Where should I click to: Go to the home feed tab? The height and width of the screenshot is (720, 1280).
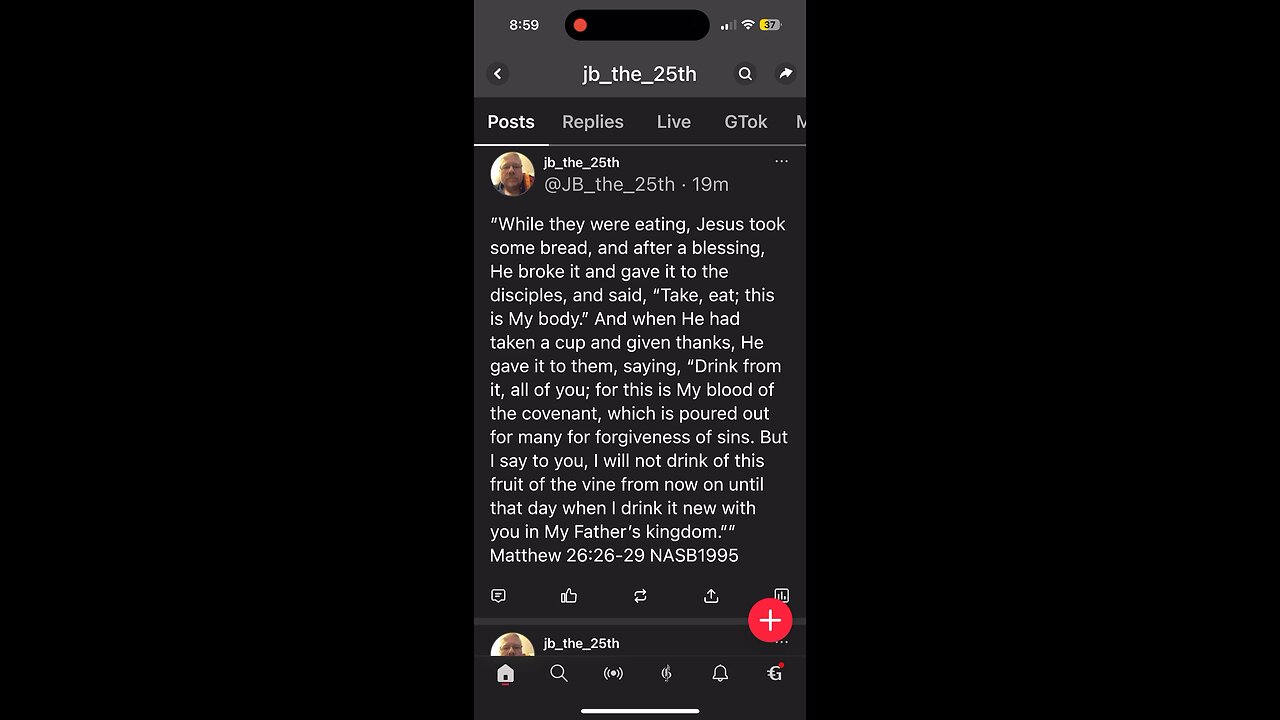(505, 674)
